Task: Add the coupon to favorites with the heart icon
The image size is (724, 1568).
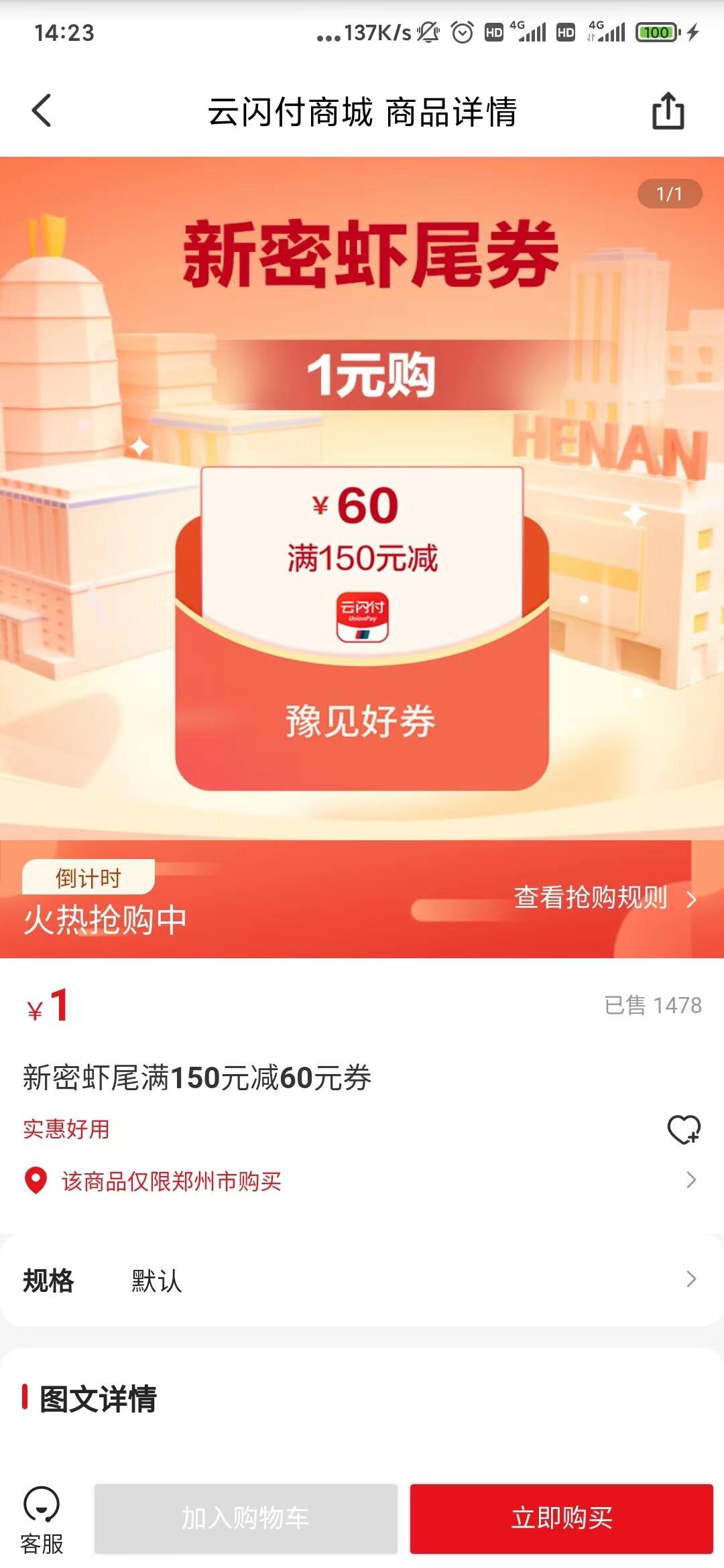Action: 683,1130
